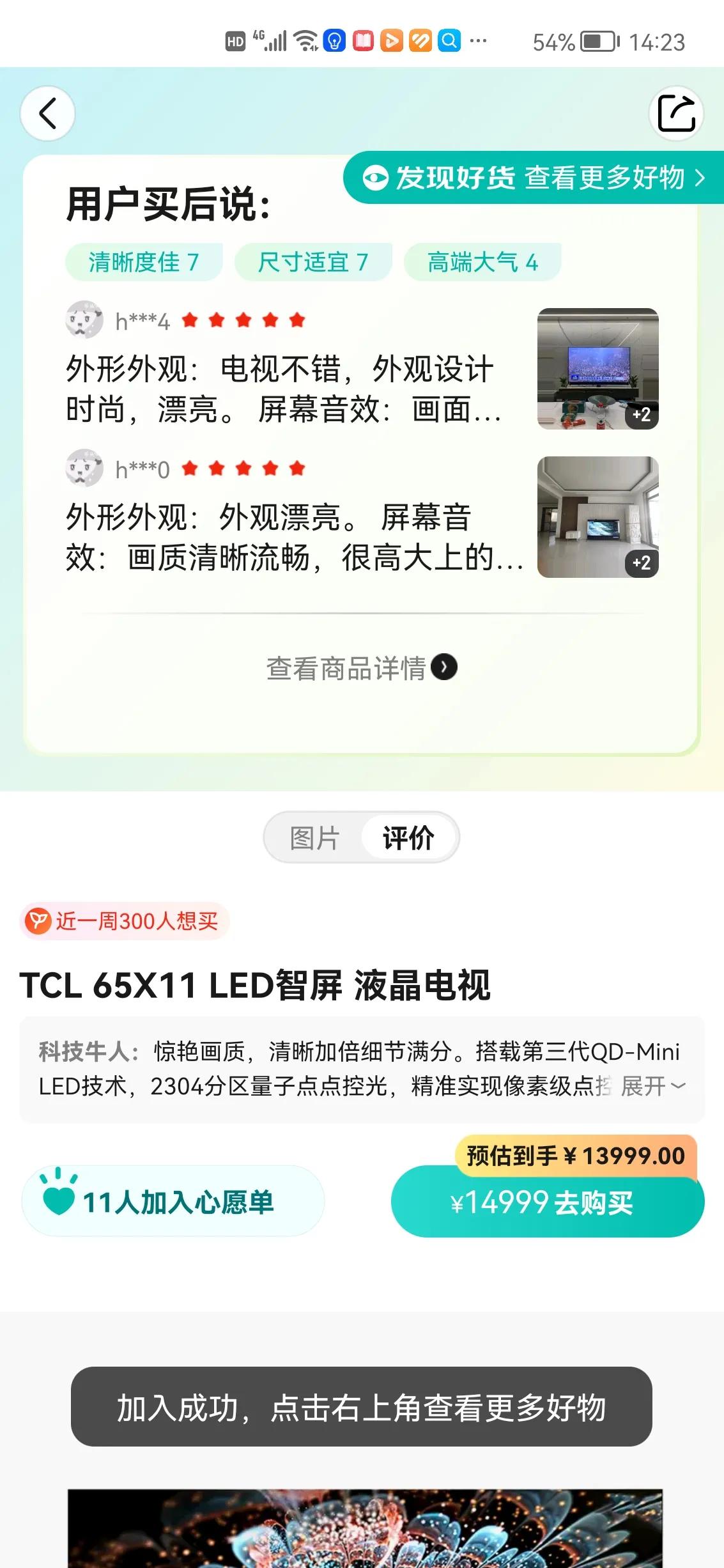Select the 高端大气 4 review tag

(482, 261)
